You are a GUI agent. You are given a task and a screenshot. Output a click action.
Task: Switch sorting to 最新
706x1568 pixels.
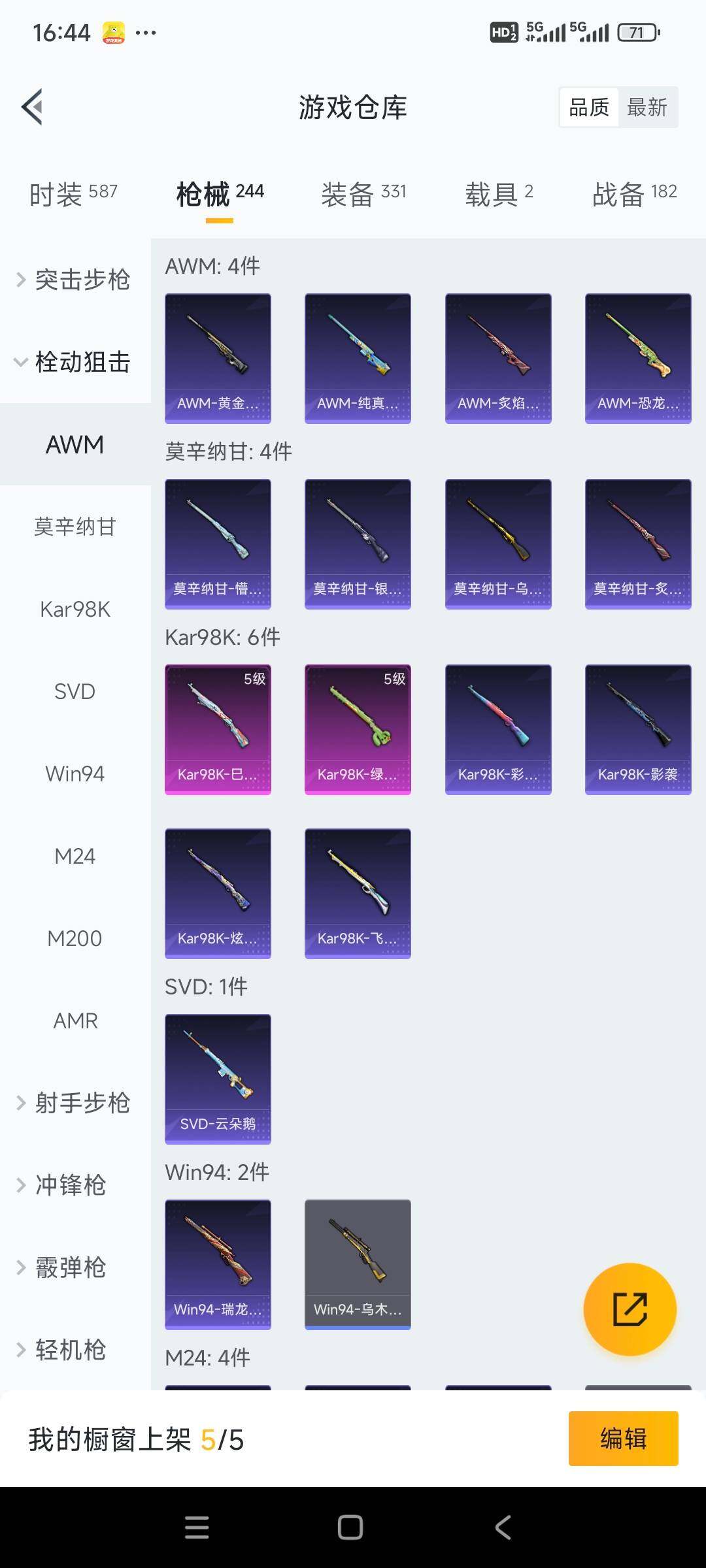pos(648,106)
